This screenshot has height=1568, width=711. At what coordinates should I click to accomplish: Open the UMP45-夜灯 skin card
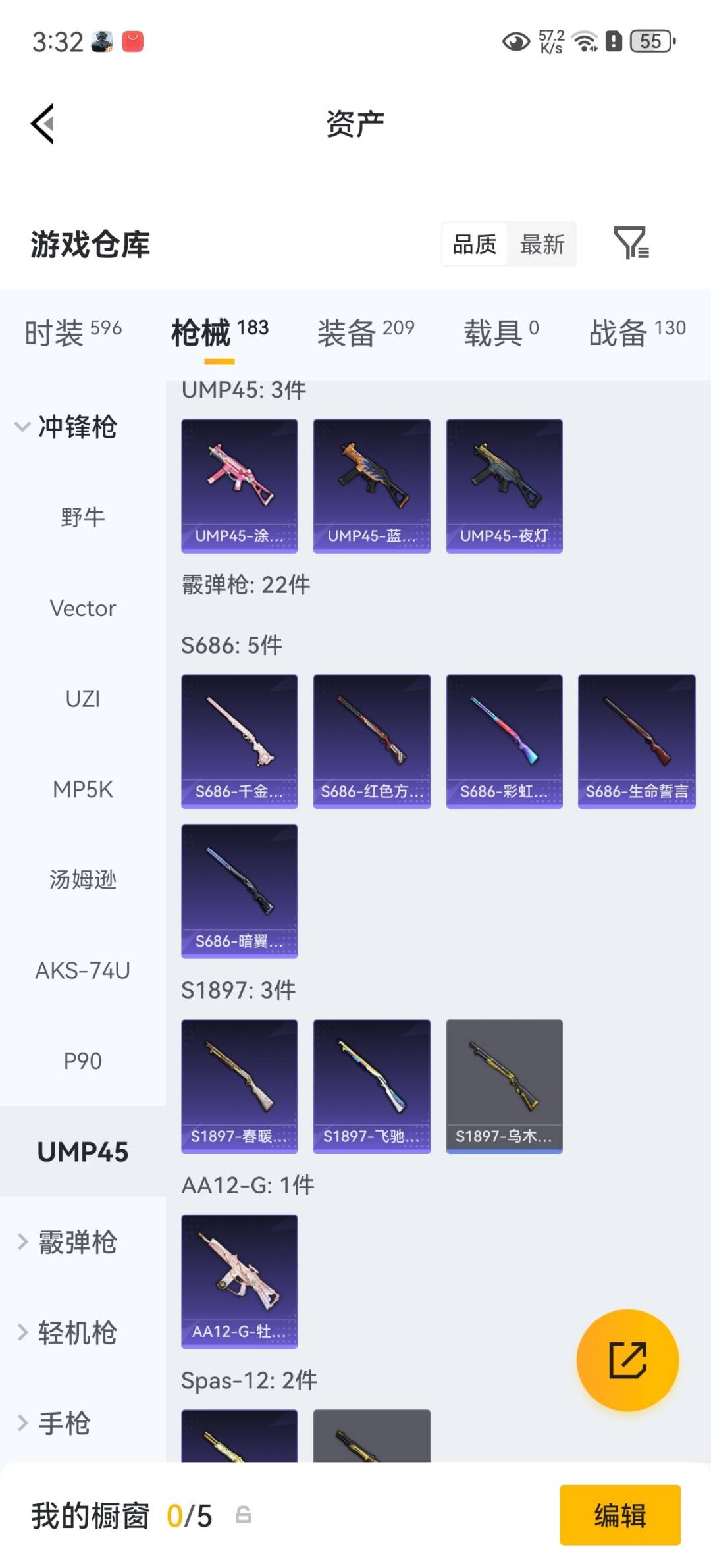pyautogui.click(x=504, y=484)
